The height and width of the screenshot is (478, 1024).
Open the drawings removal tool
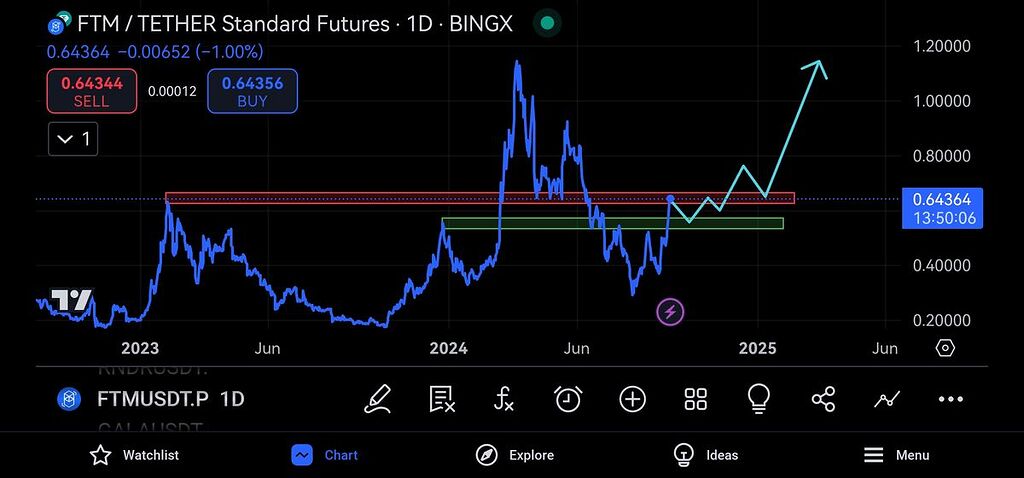coord(442,399)
